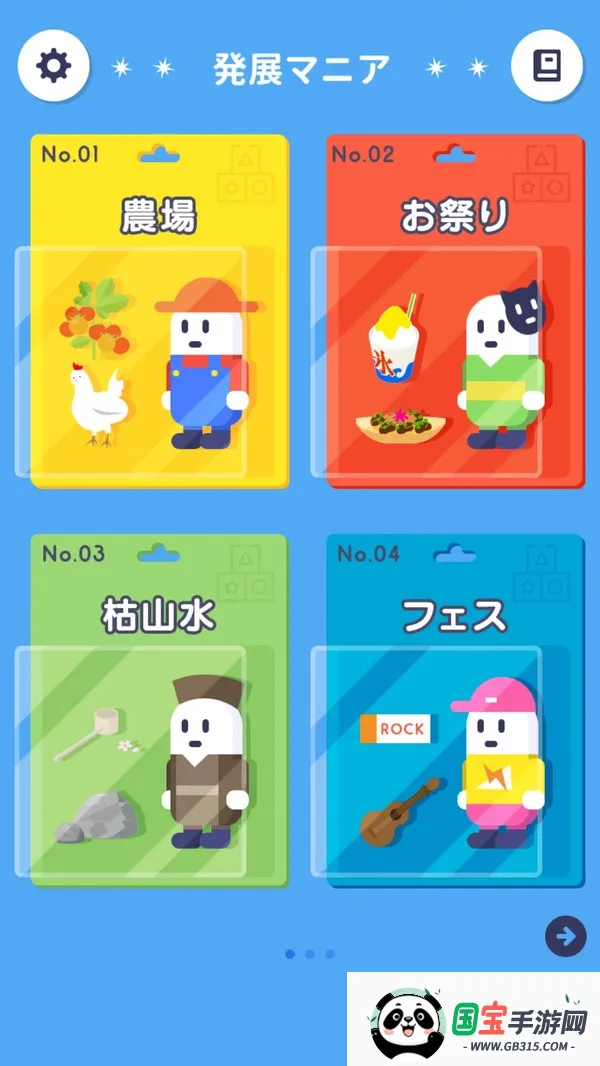Open the settings gear
The height and width of the screenshot is (1066, 600).
pos(54,66)
